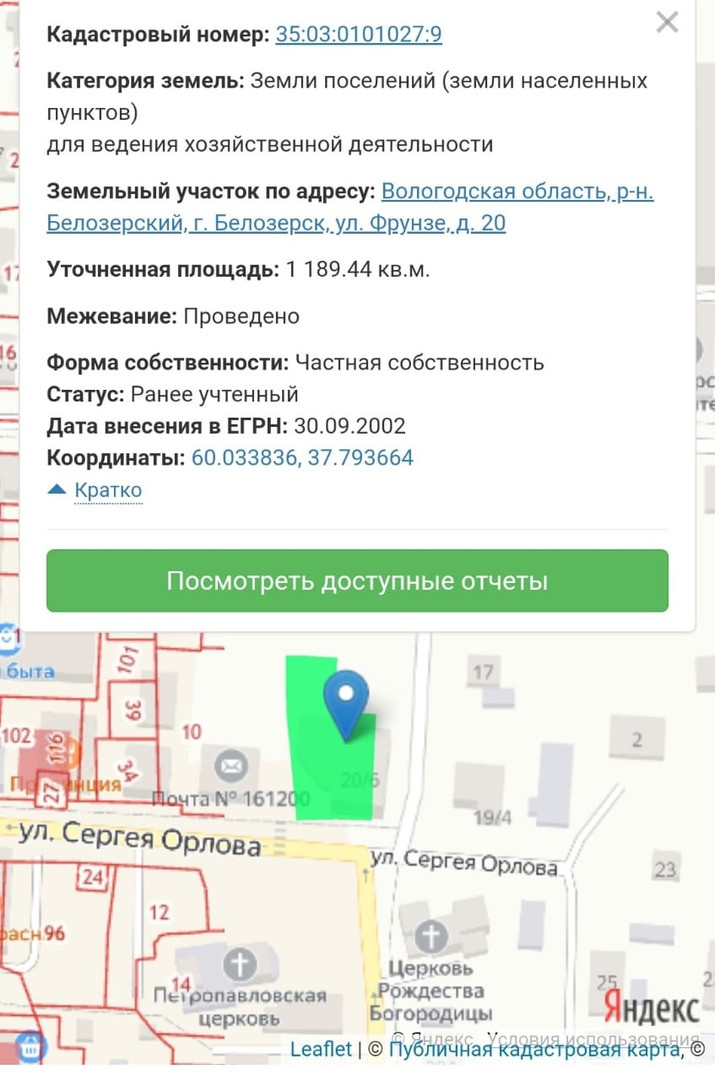Collapse details with Кратко
The image size is (715, 1080).
pyautogui.click(x=95, y=490)
